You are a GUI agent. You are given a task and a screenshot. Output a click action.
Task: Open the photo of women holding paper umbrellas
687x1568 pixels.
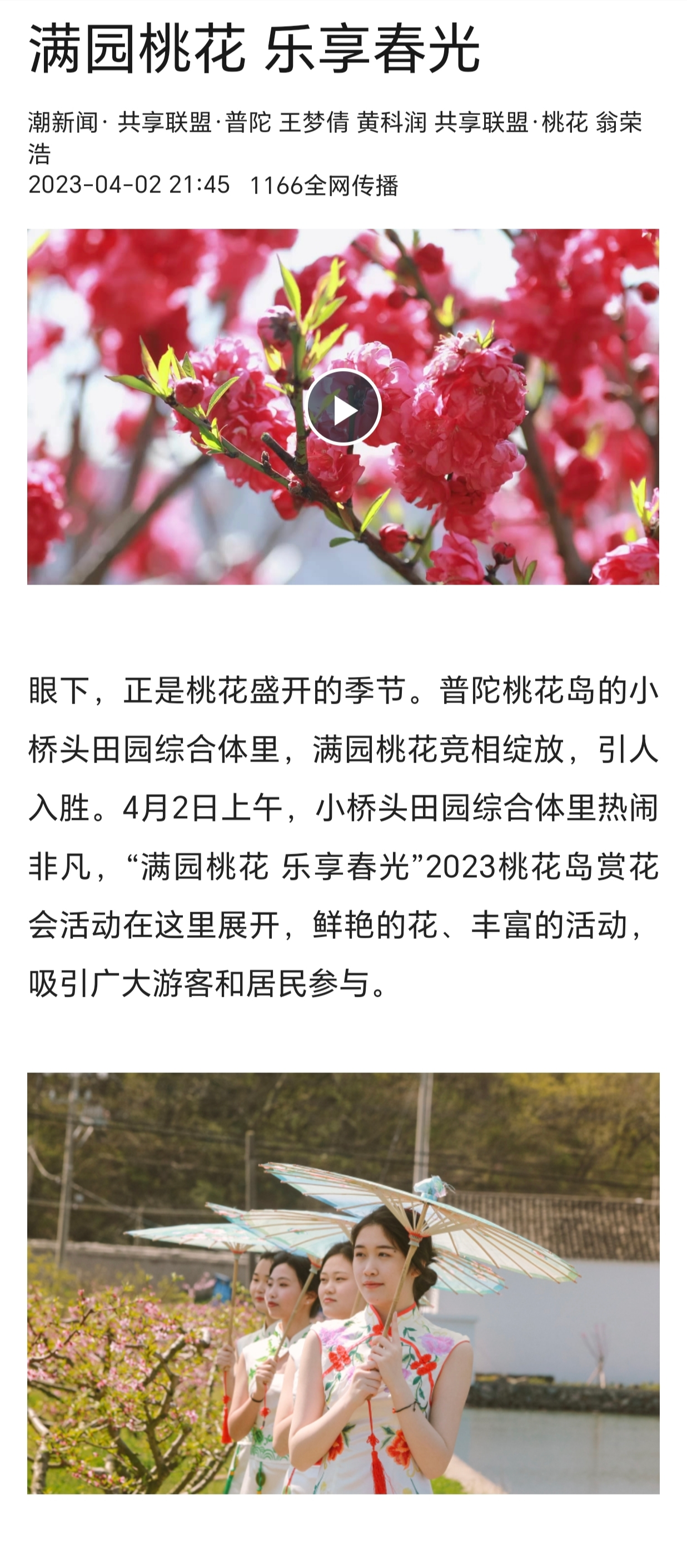pos(343,1283)
